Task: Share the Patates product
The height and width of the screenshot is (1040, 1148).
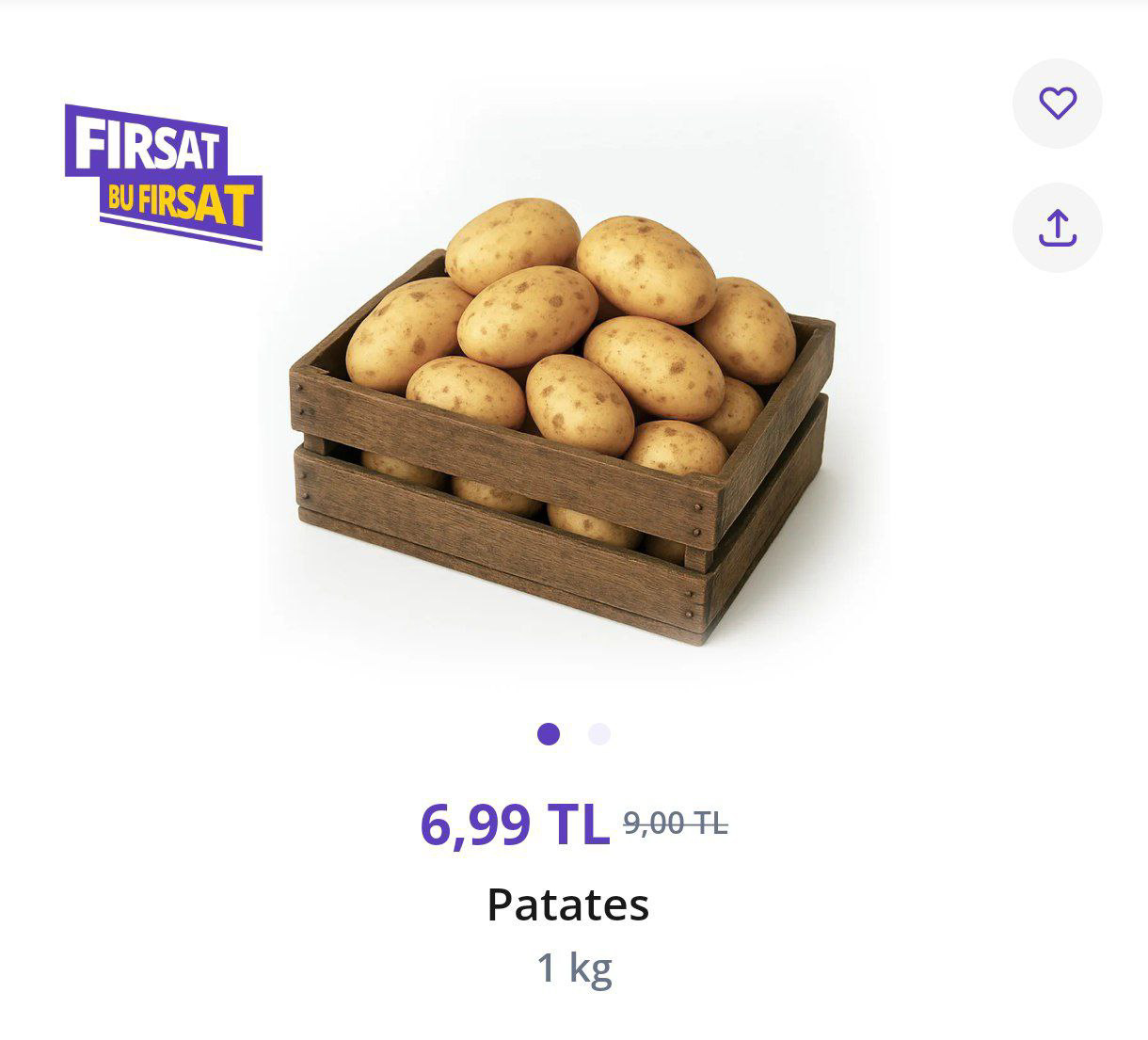Action: pos(1057,228)
